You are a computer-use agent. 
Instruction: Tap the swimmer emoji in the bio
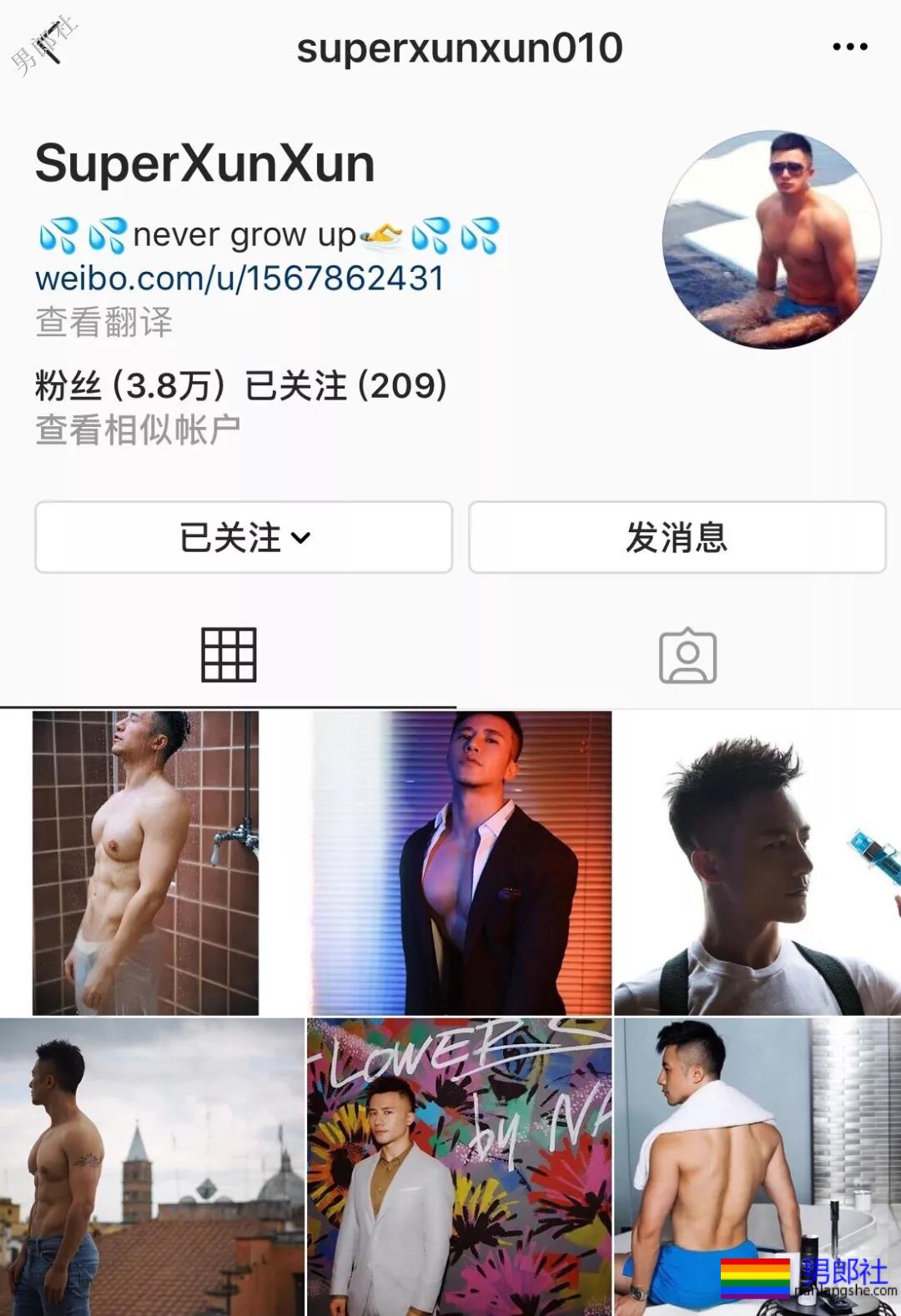pyautogui.click(x=384, y=234)
